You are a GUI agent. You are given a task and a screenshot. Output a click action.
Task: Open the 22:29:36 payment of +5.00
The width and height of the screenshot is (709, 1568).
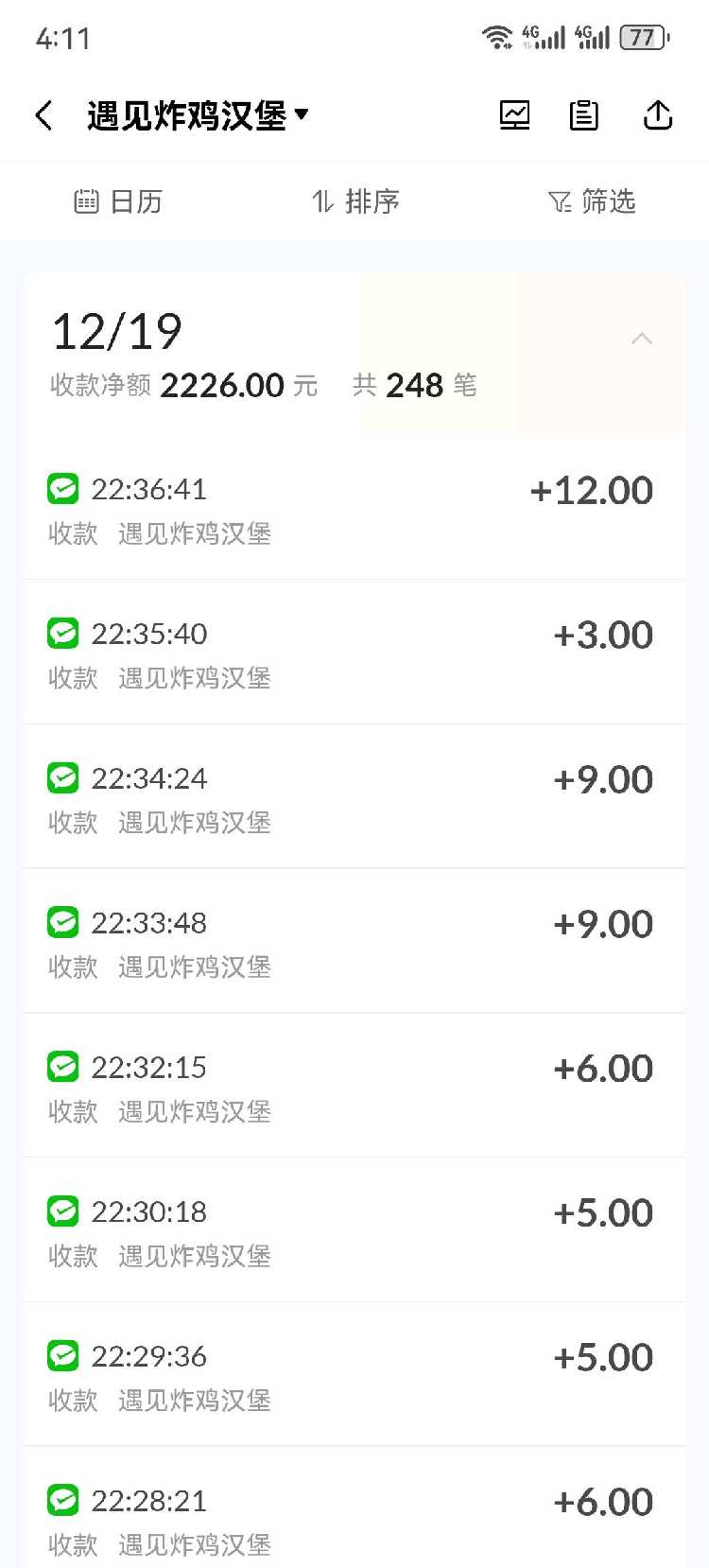[354, 1376]
